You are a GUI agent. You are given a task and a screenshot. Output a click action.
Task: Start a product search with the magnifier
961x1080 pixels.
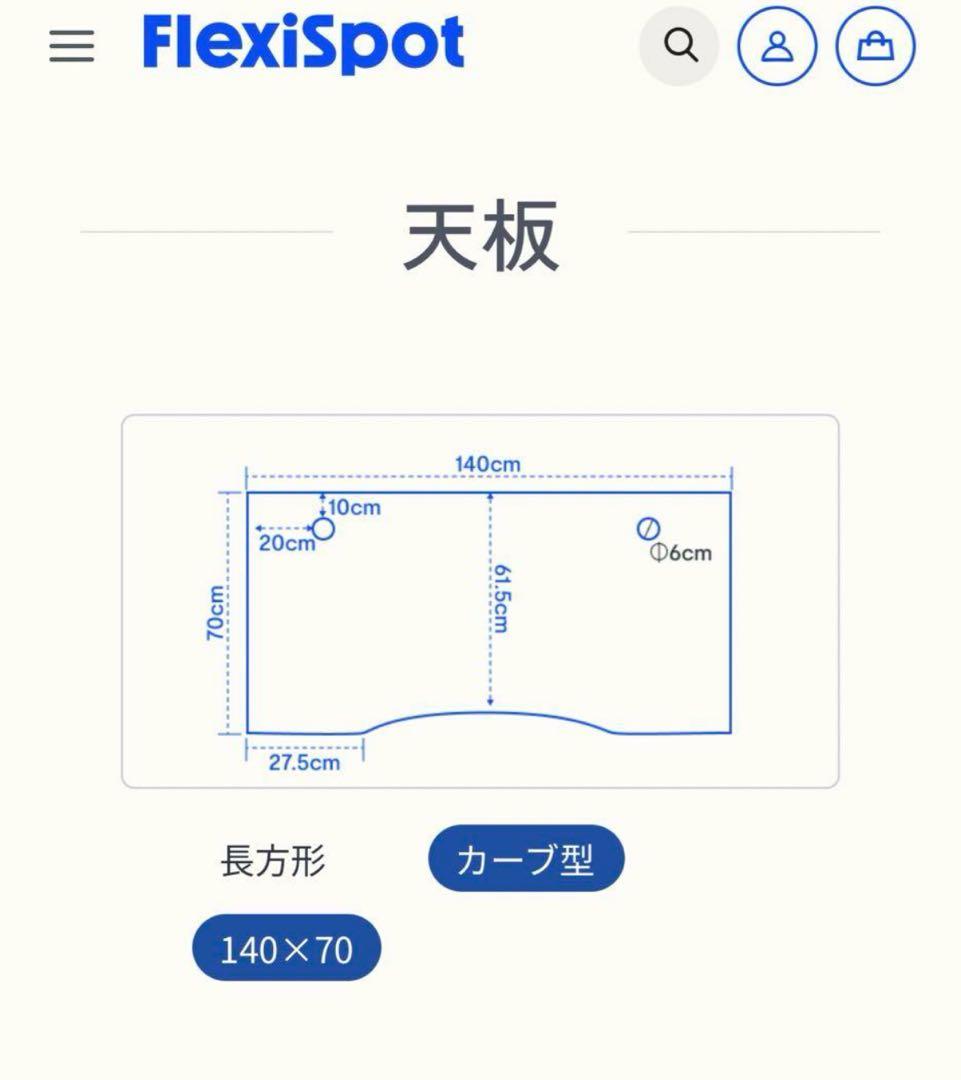(681, 45)
